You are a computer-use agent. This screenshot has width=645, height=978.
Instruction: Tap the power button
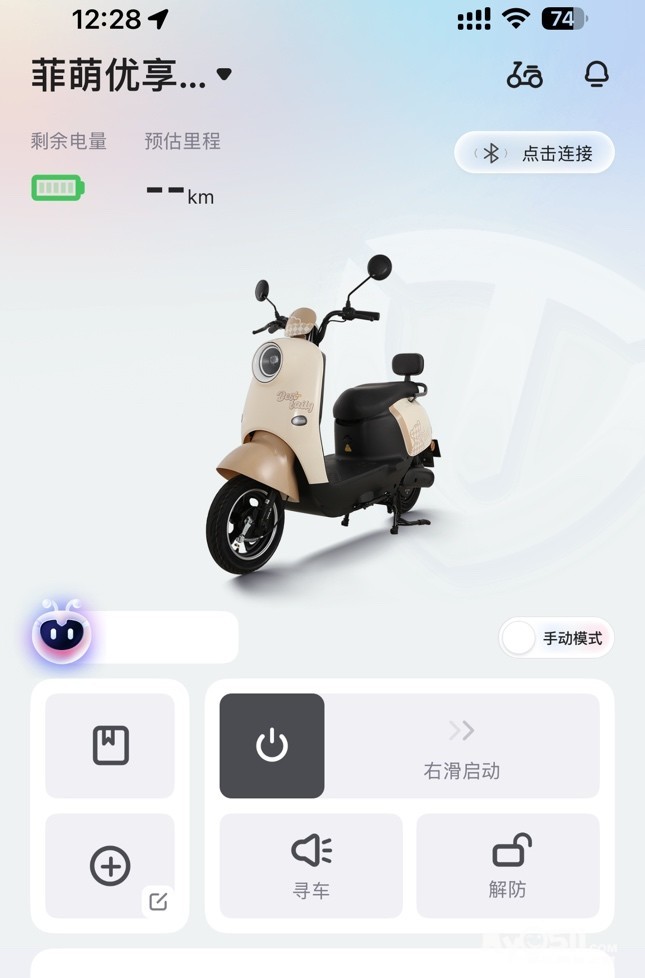click(x=272, y=745)
